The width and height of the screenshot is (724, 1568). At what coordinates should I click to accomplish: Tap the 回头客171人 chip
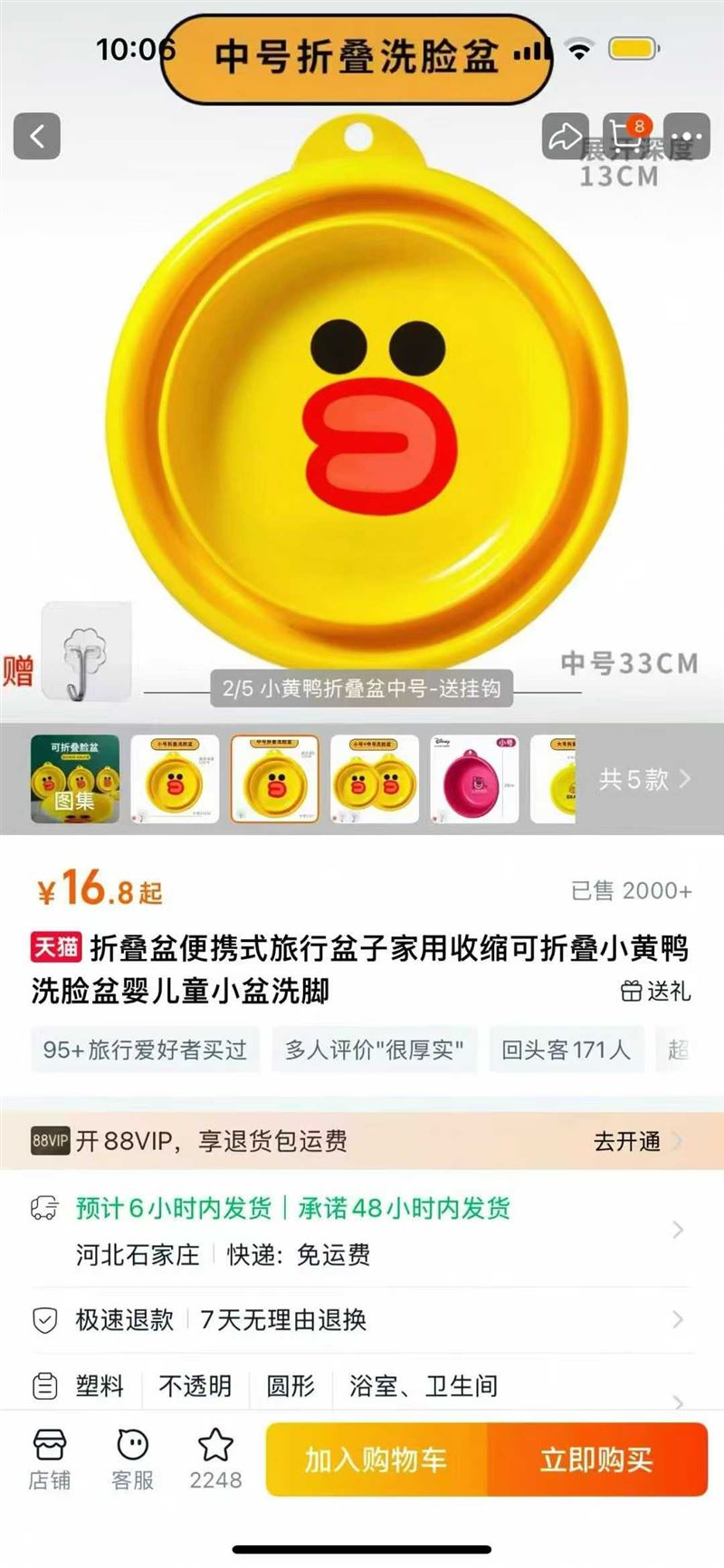[x=566, y=1050]
